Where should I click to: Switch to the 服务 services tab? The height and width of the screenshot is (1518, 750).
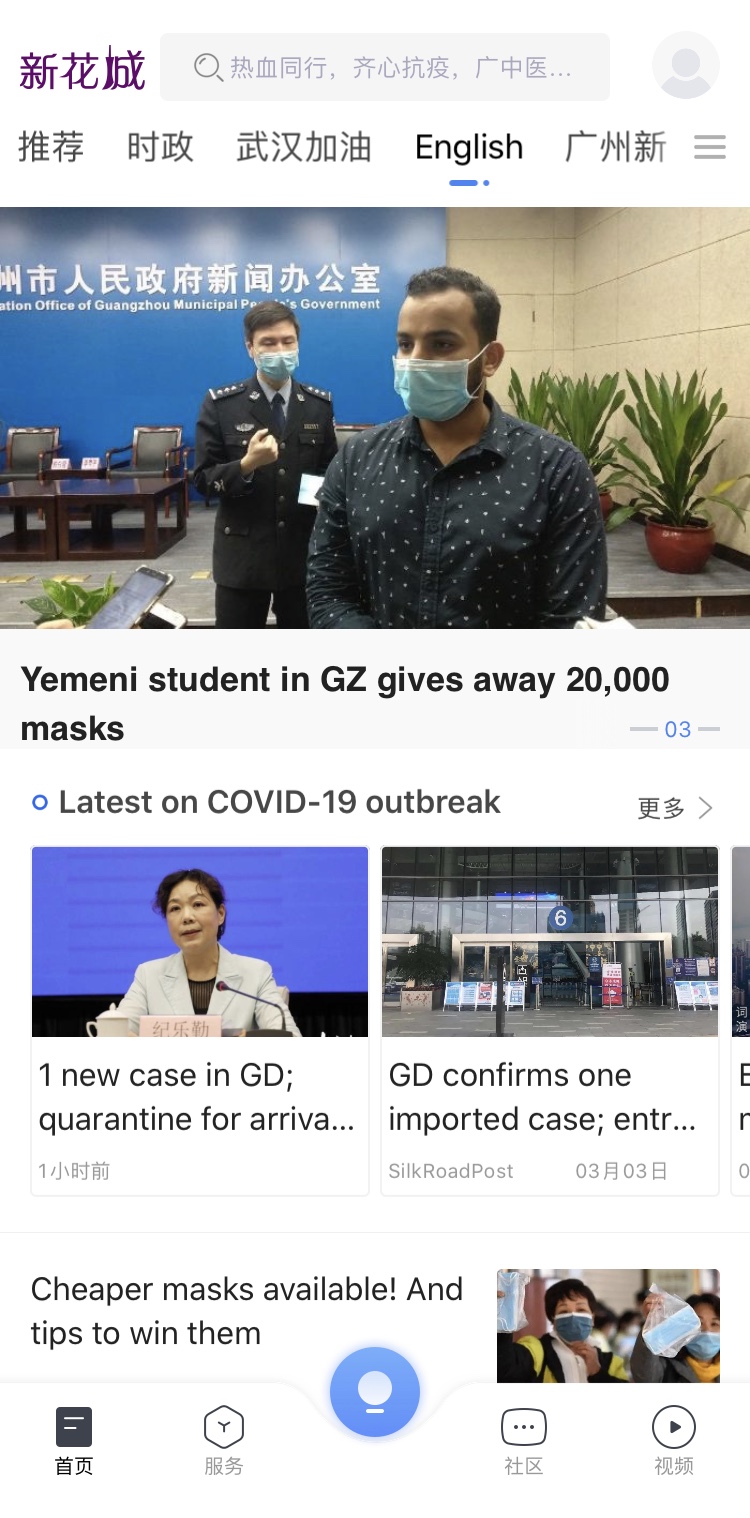[224, 1440]
